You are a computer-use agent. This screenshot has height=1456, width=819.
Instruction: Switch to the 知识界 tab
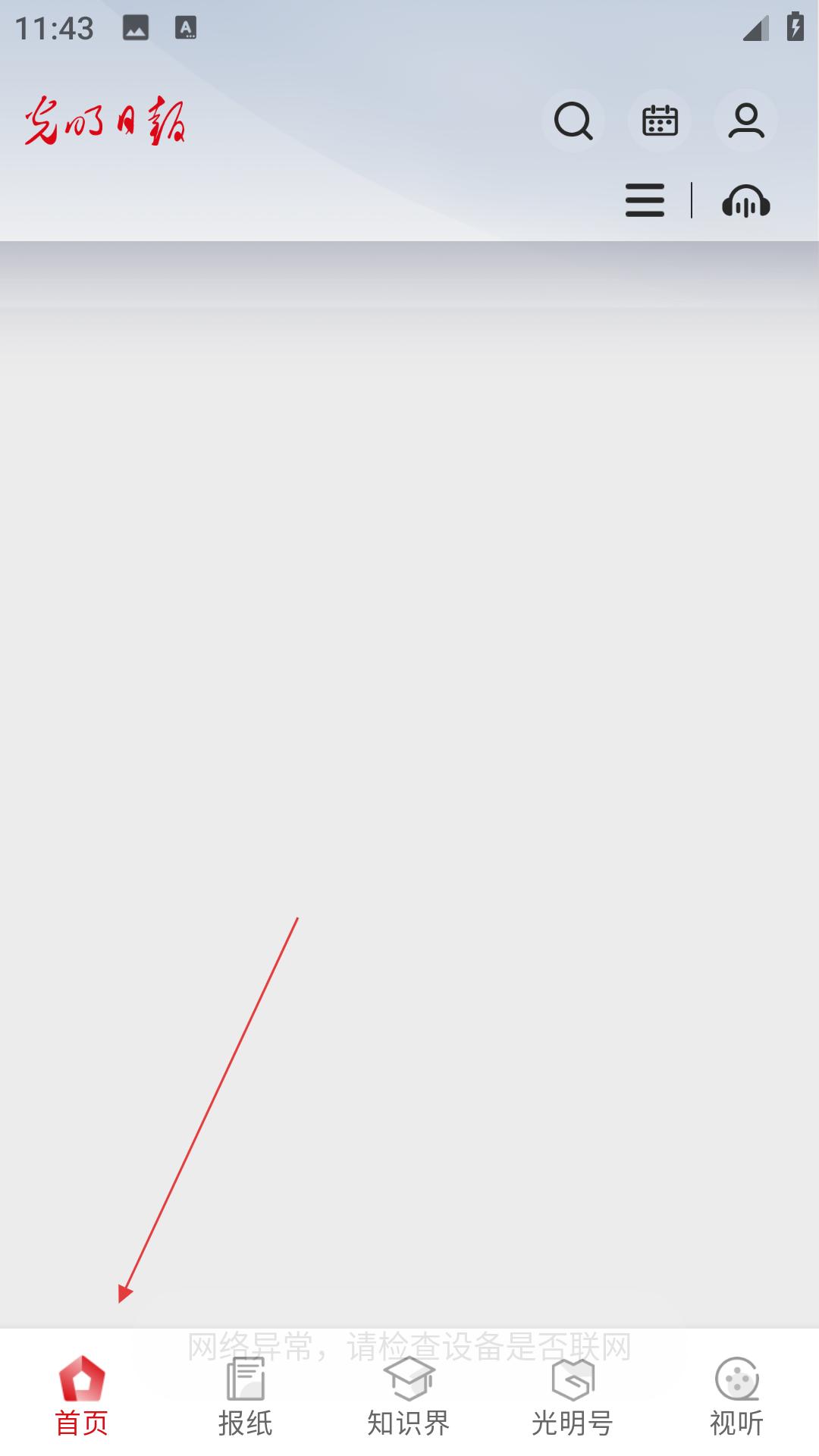[409, 1396]
